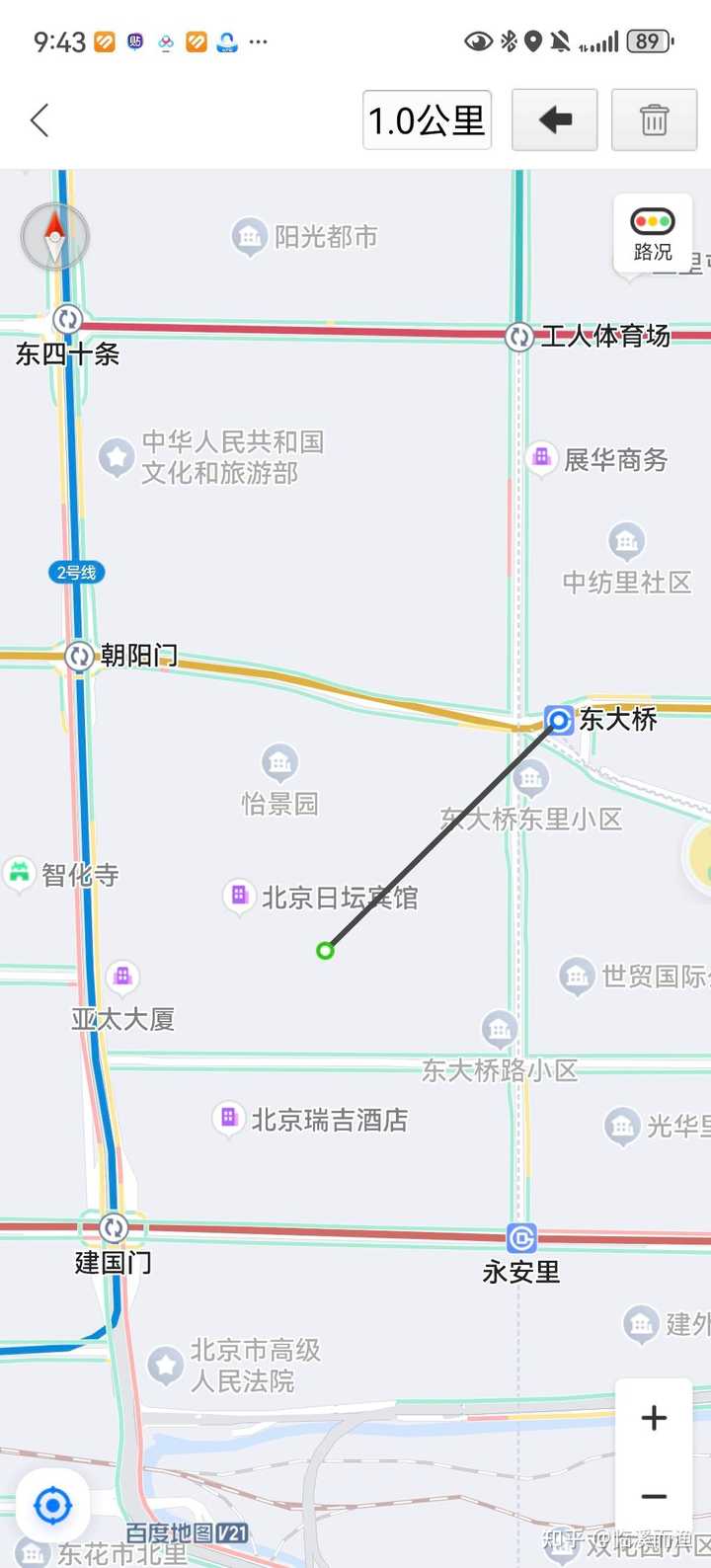Image resolution: width=711 pixels, height=1568 pixels.
Task: Center the map on my location
Action: pos(52,1507)
